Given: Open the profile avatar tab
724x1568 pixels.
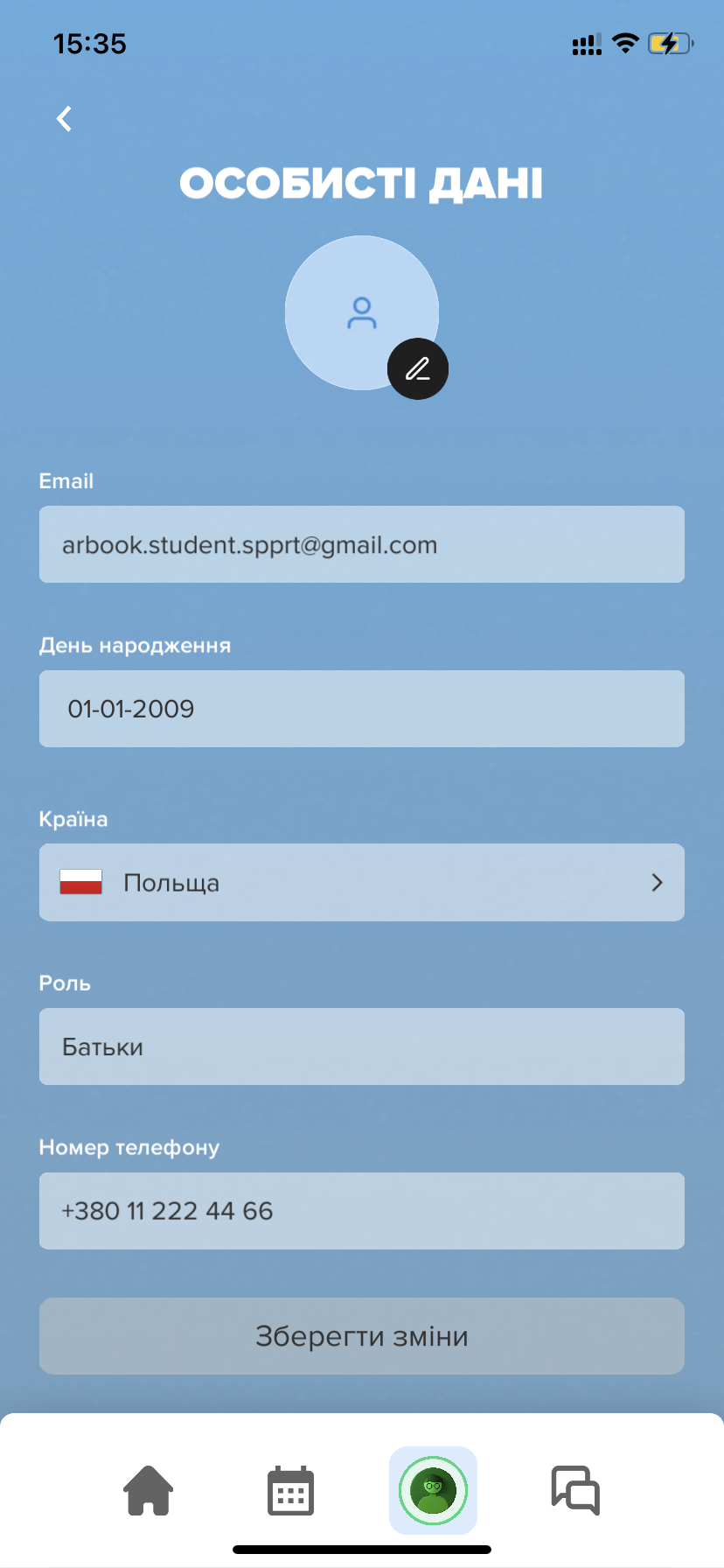Looking at the screenshot, I should (x=433, y=1490).
